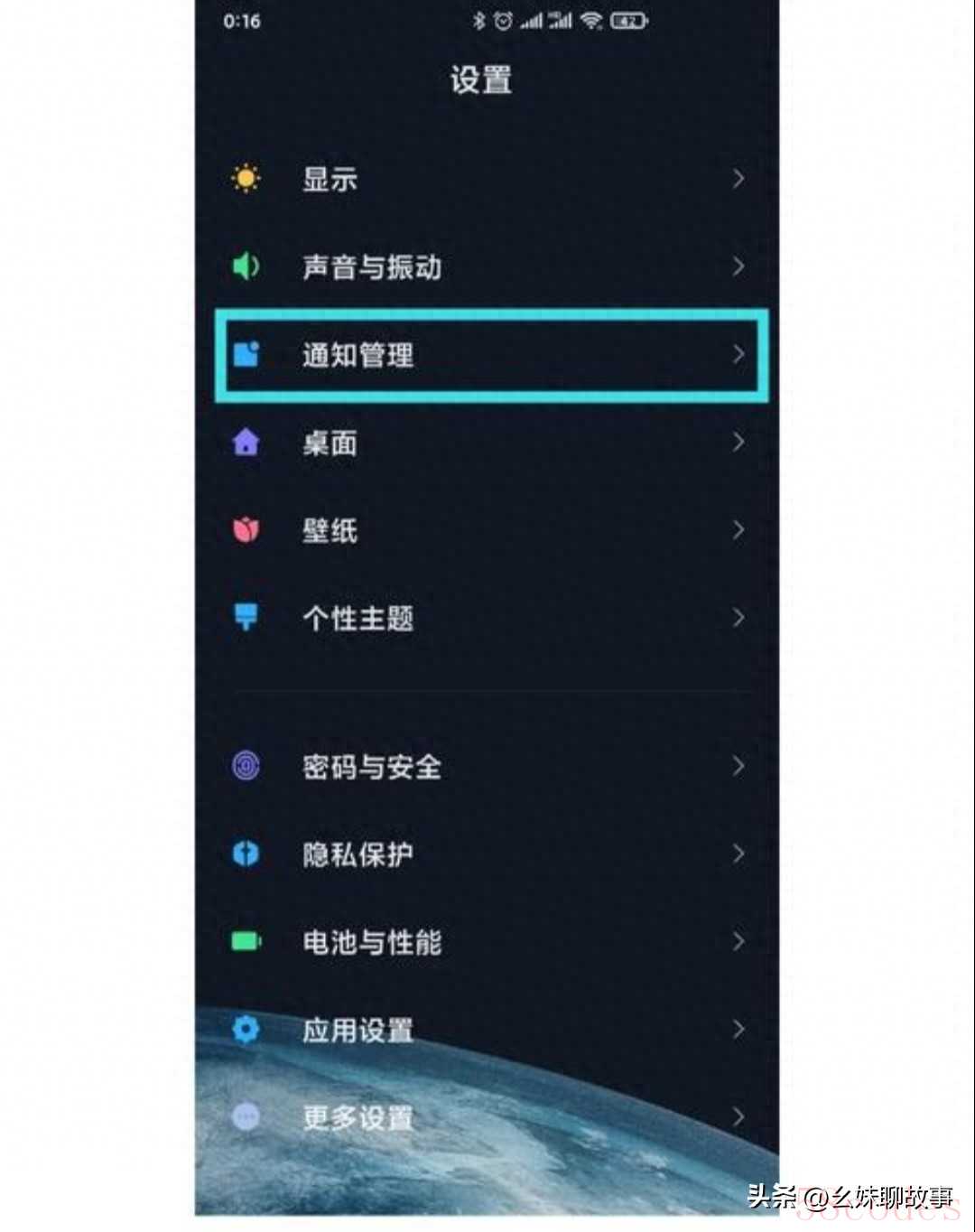Enter 隐私保护 privacy protection
975x1232 pixels.
[x=487, y=854]
